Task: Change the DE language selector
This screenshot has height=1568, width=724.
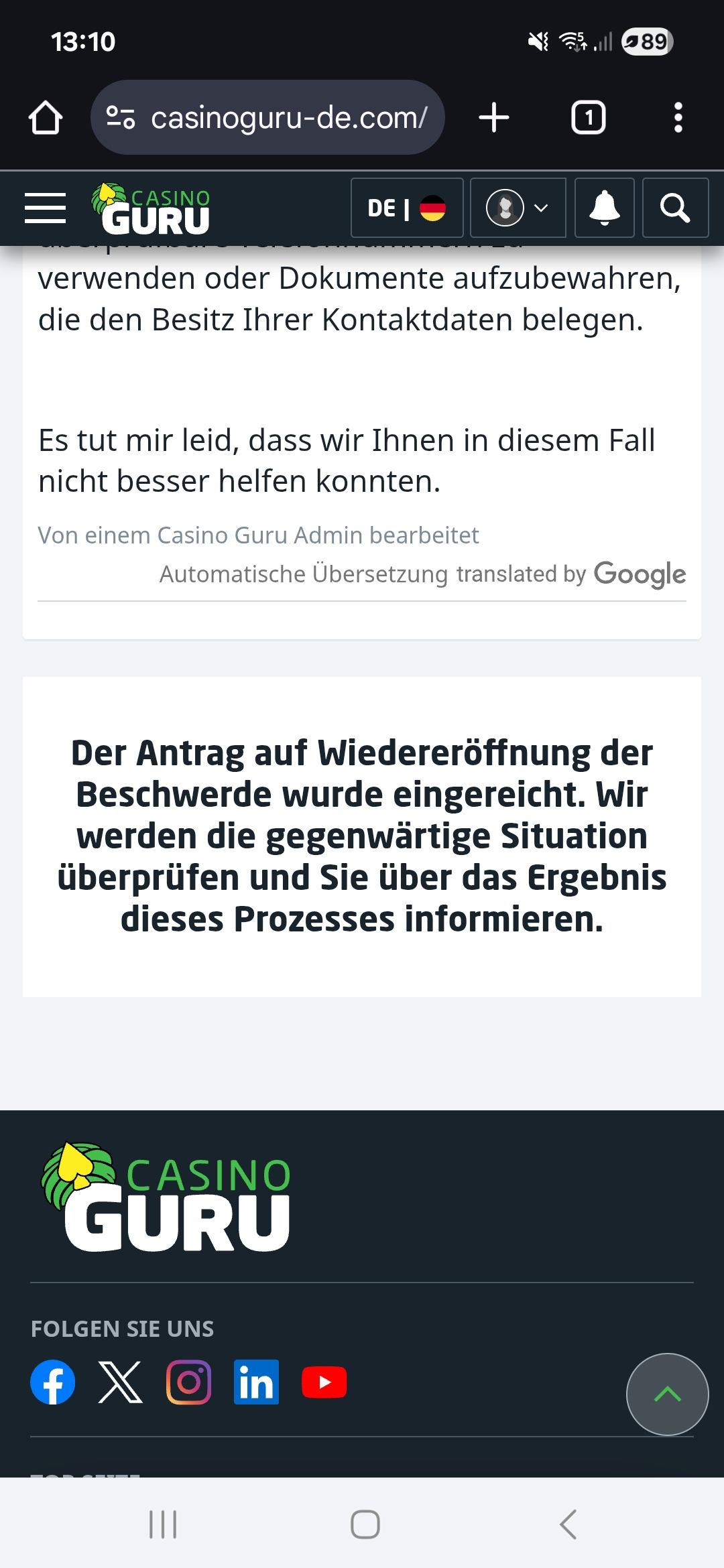Action: 406,208
